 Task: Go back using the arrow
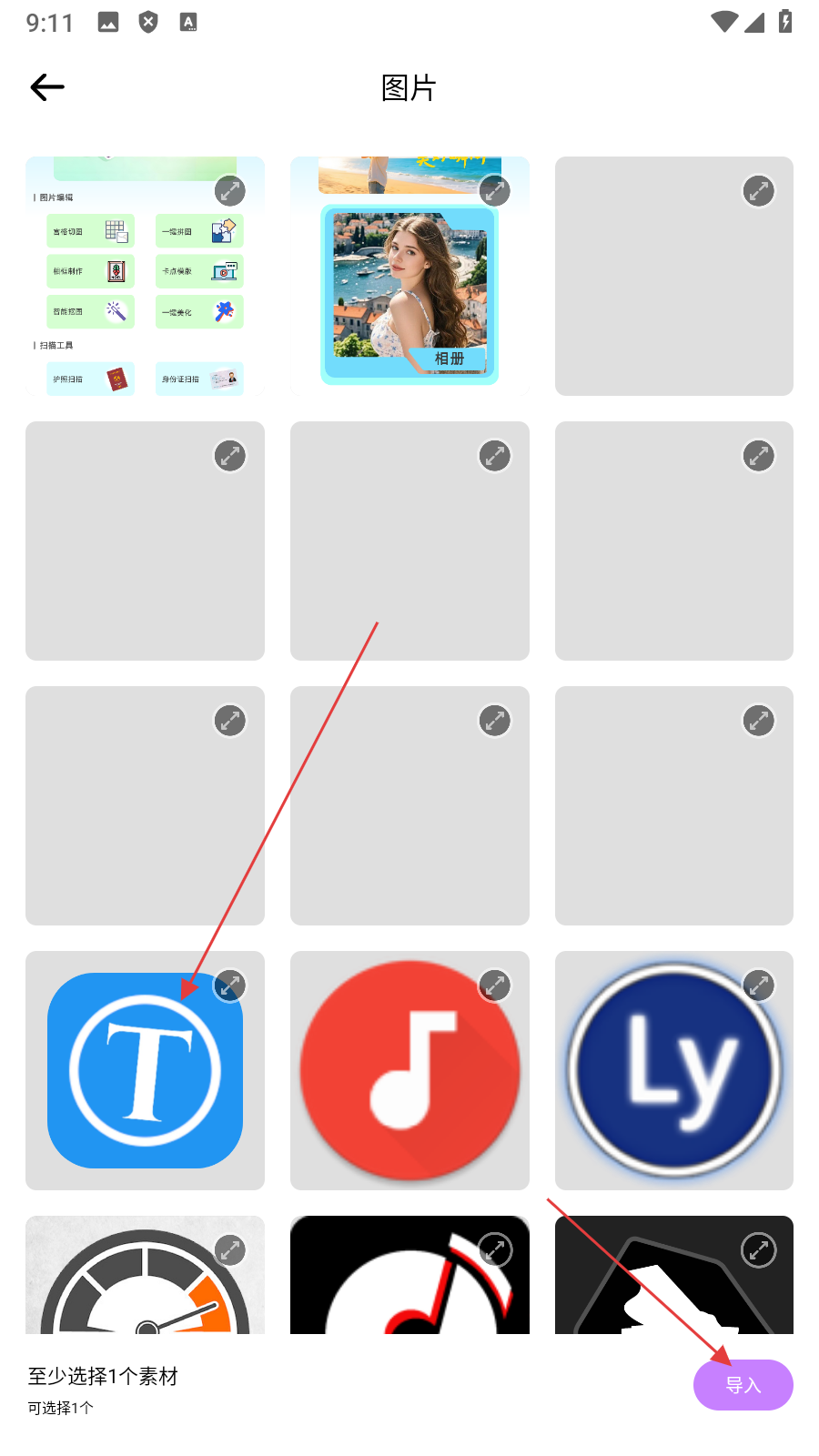(x=47, y=87)
